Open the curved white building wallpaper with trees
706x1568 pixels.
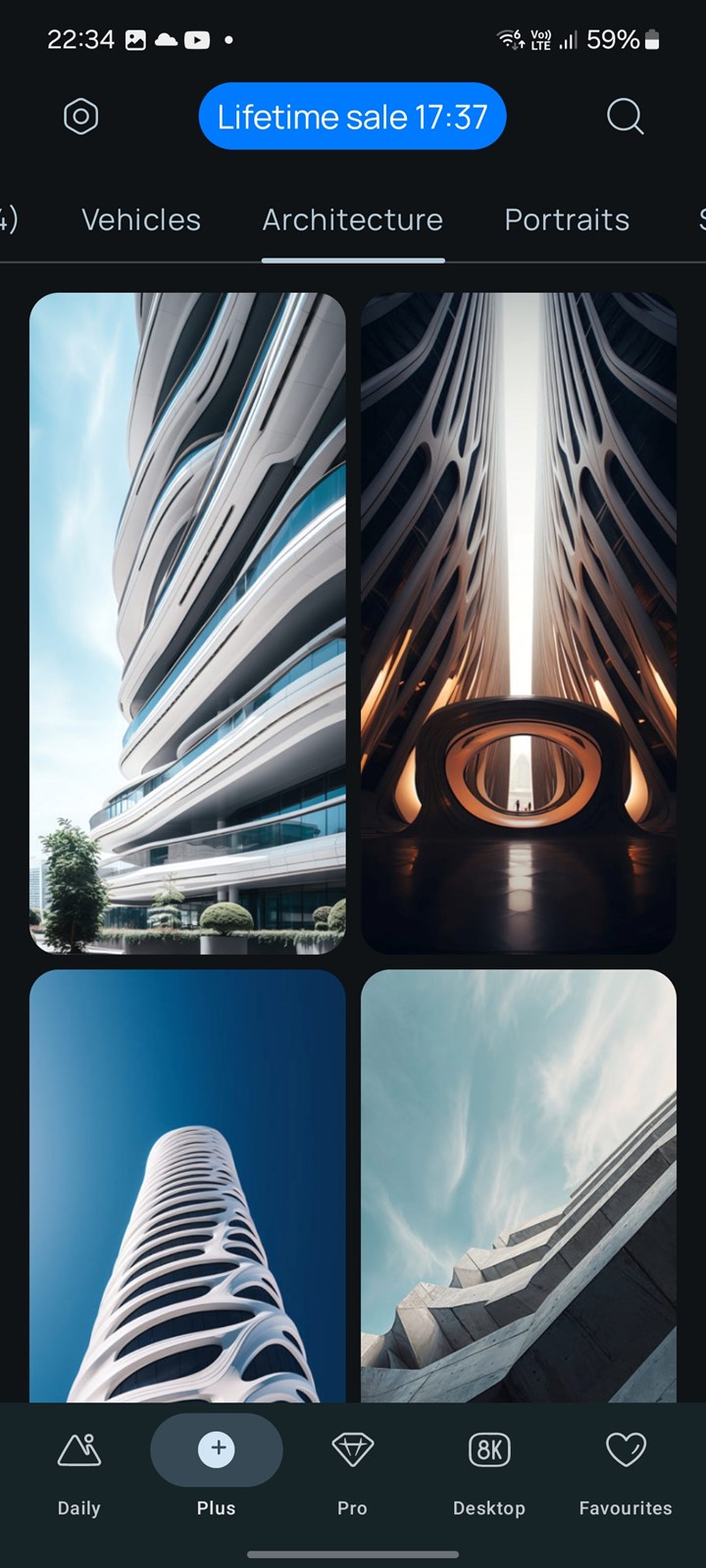[x=187, y=623]
